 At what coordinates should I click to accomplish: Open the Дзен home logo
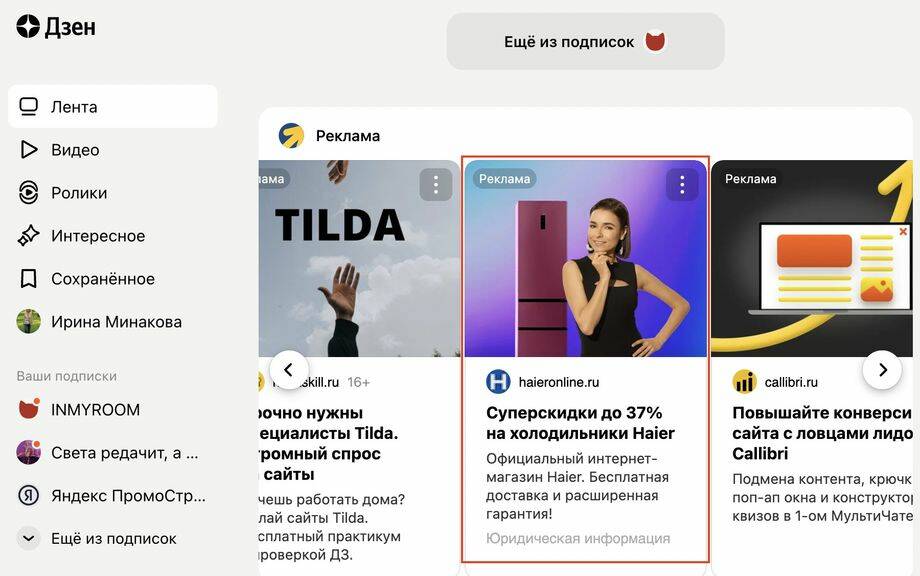[x=56, y=27]
